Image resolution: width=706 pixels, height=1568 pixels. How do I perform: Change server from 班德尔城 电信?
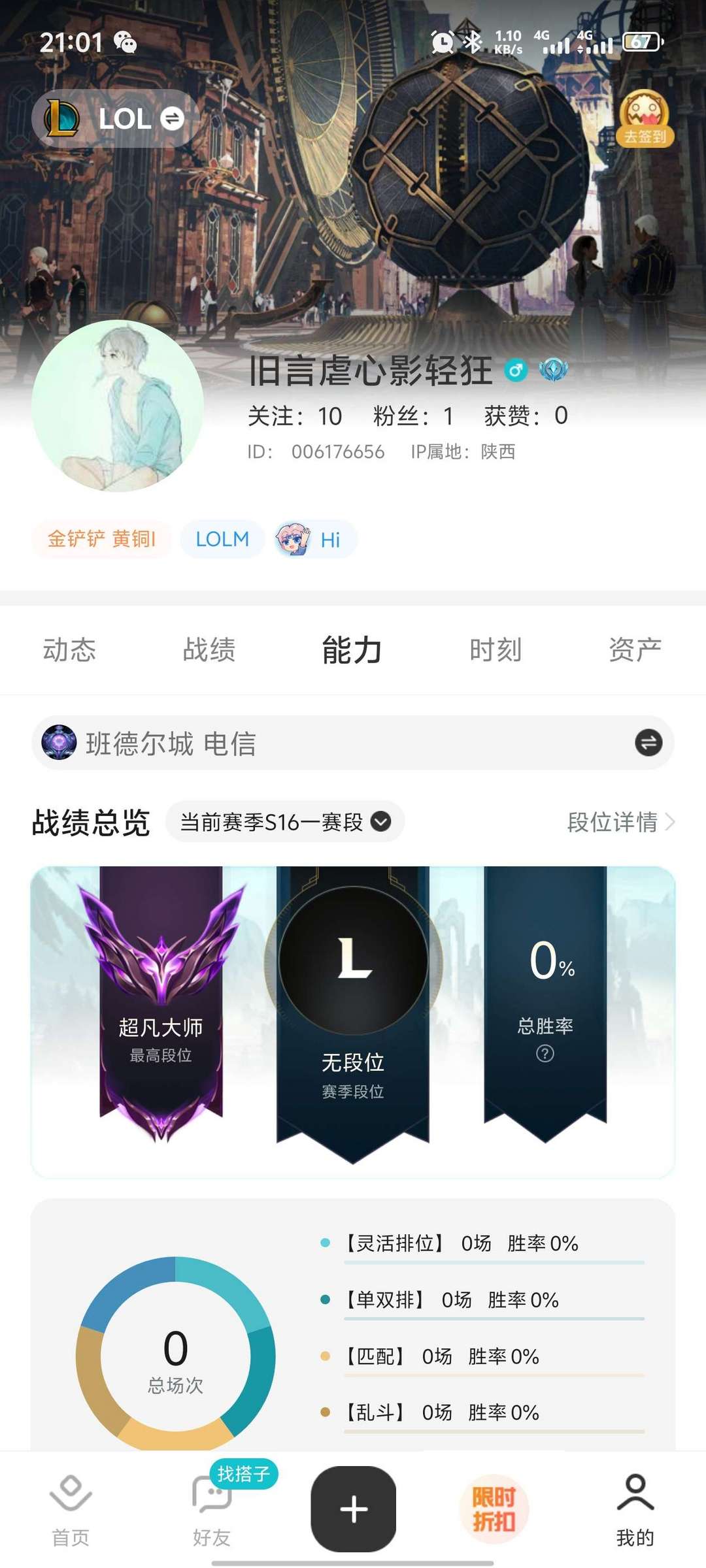[648, 743]
